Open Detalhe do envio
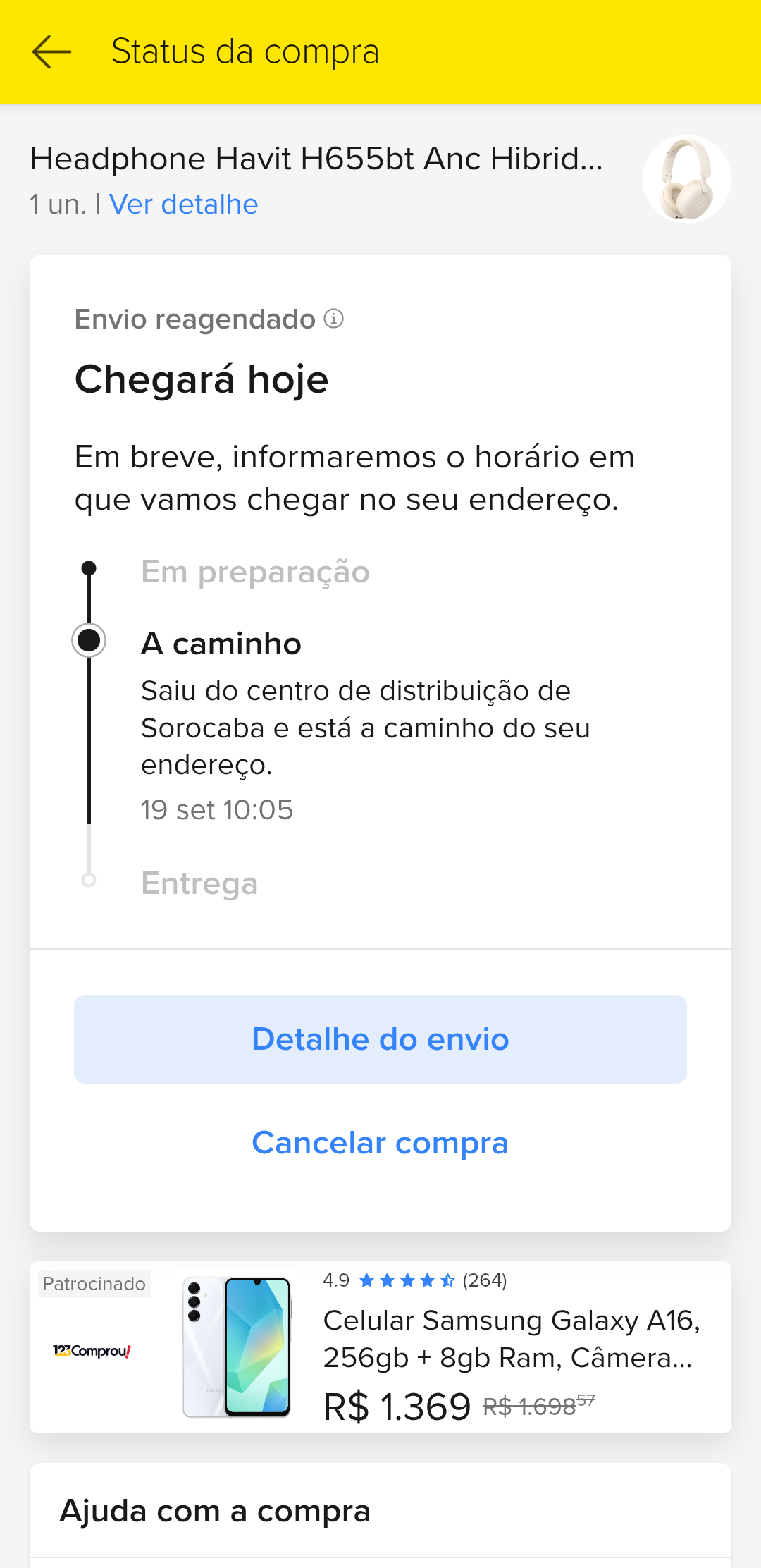The height and width of the screenshot is (1568, 761). click(380, 1039)
